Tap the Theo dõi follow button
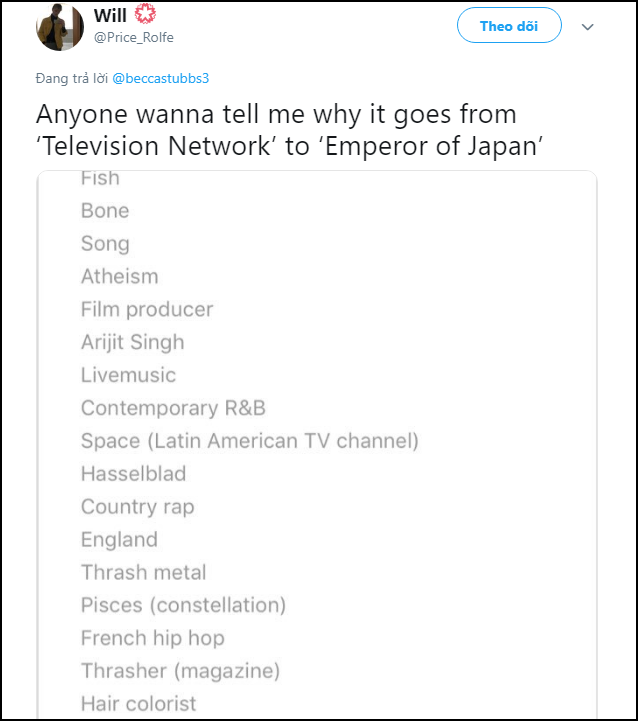This screenshot has width=638, height=721. pos(509,26)
